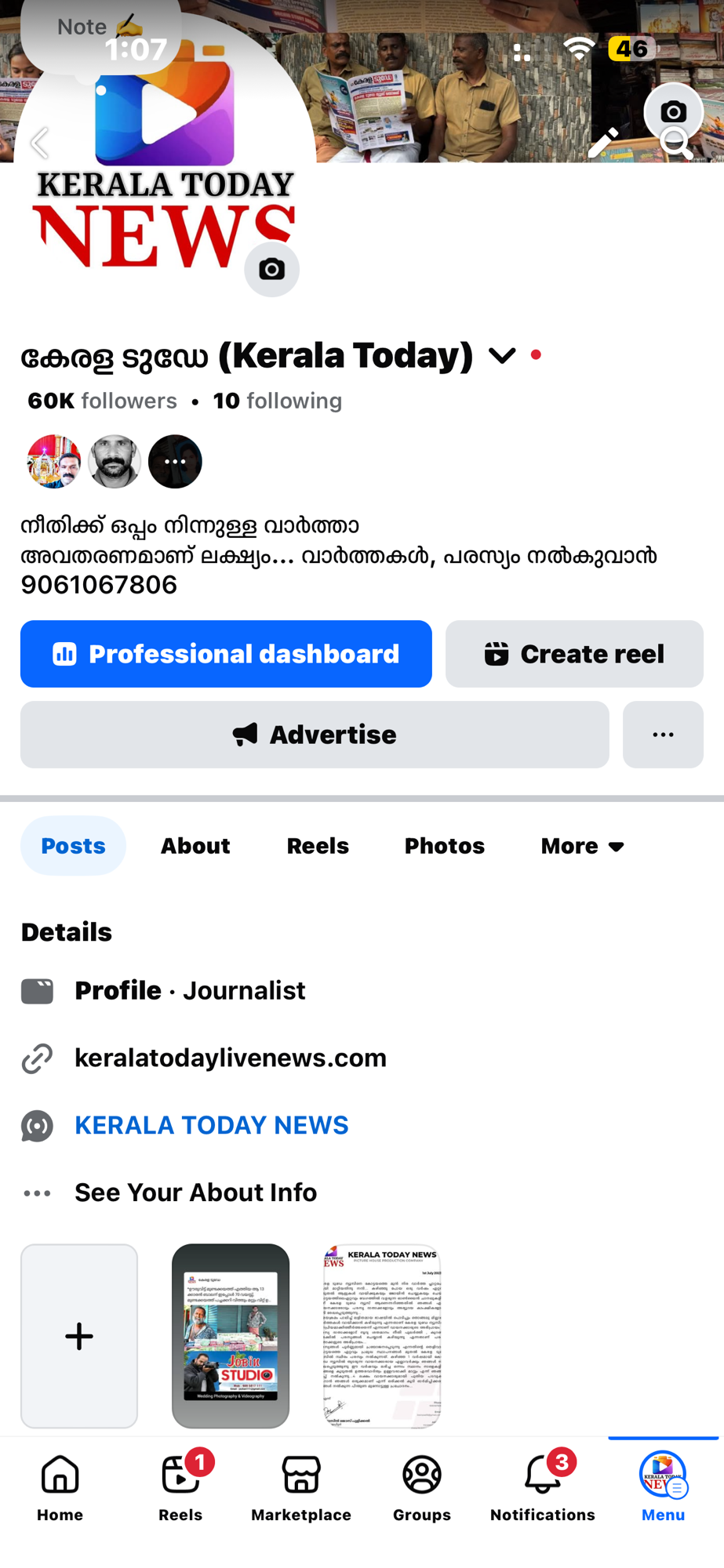Visit the keralatodaylivenews.com website link
The width and height of the screenshot is (724, 1568).
pos(231,1058)
